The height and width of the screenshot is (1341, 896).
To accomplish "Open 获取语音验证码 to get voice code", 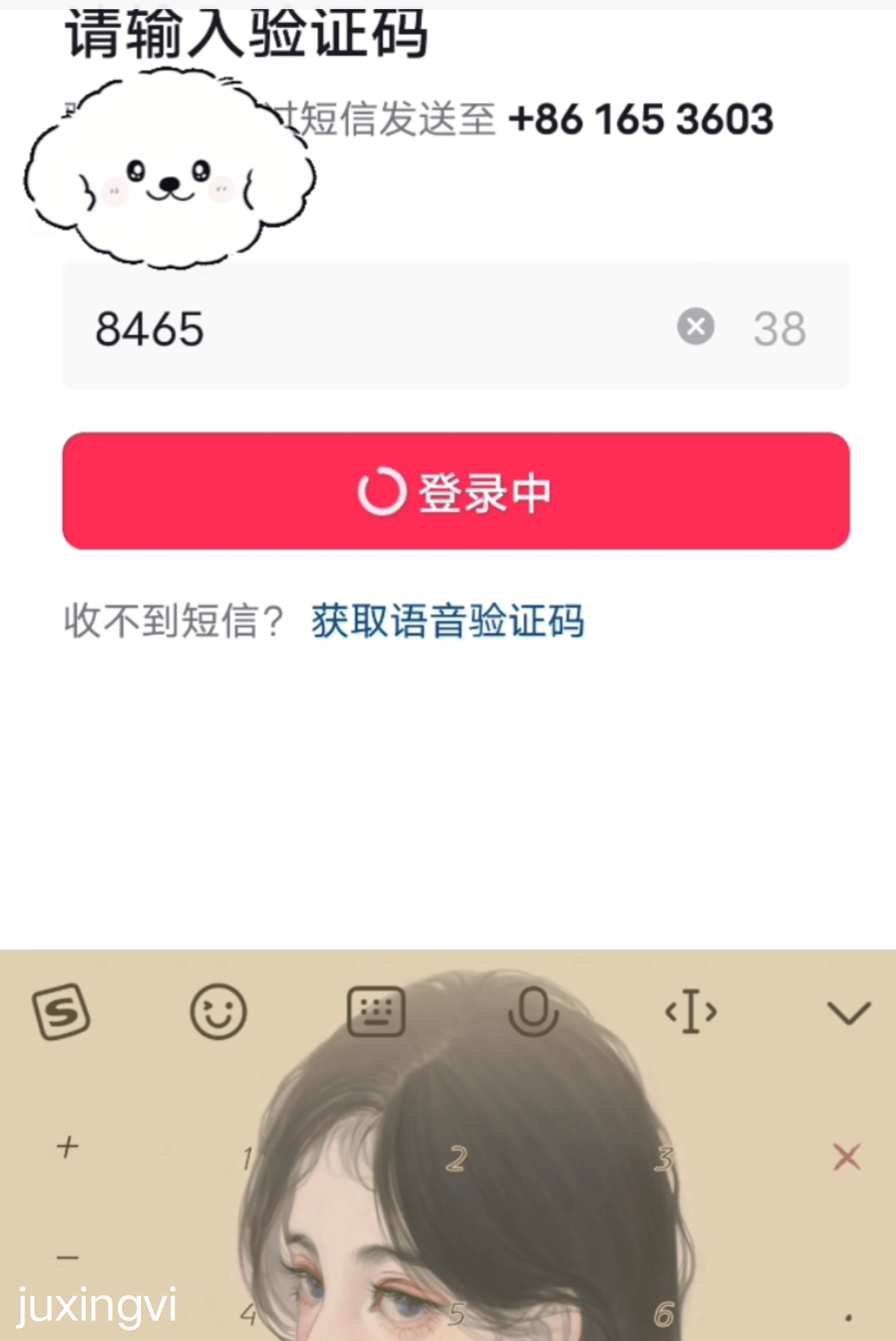I will point(446,621).
